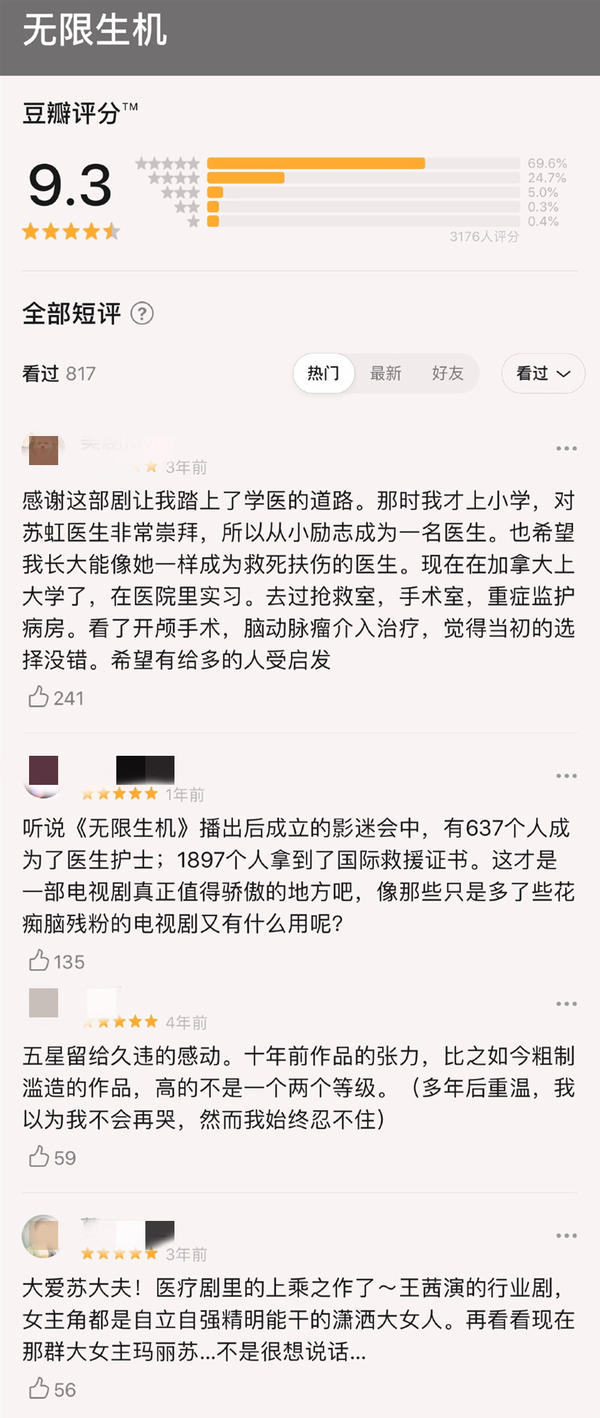Open the help icon beside 全部短评
The image size is (600, 1418).
(x=143, y=314)
